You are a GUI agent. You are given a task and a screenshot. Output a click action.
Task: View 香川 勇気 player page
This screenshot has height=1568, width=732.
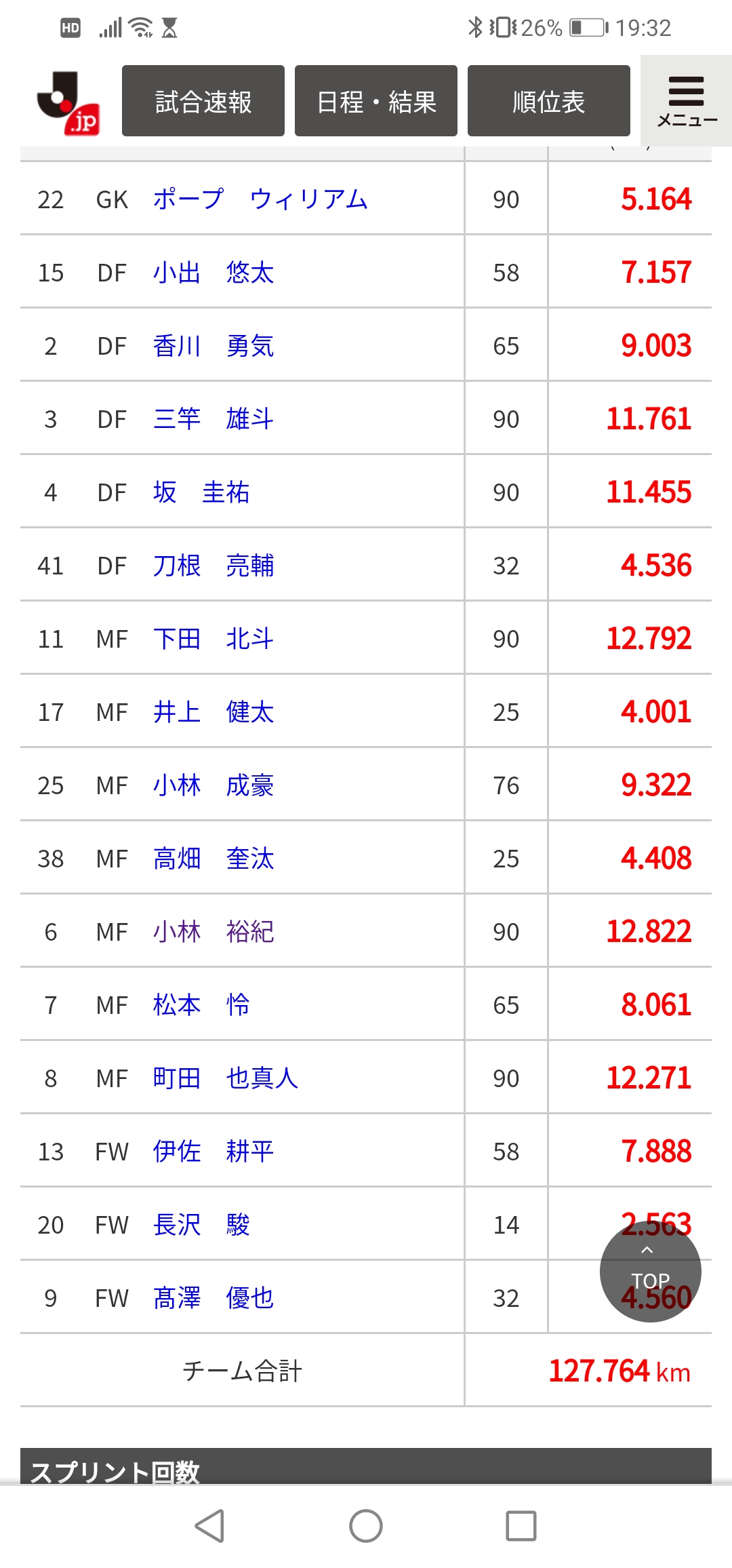point(213,346)
